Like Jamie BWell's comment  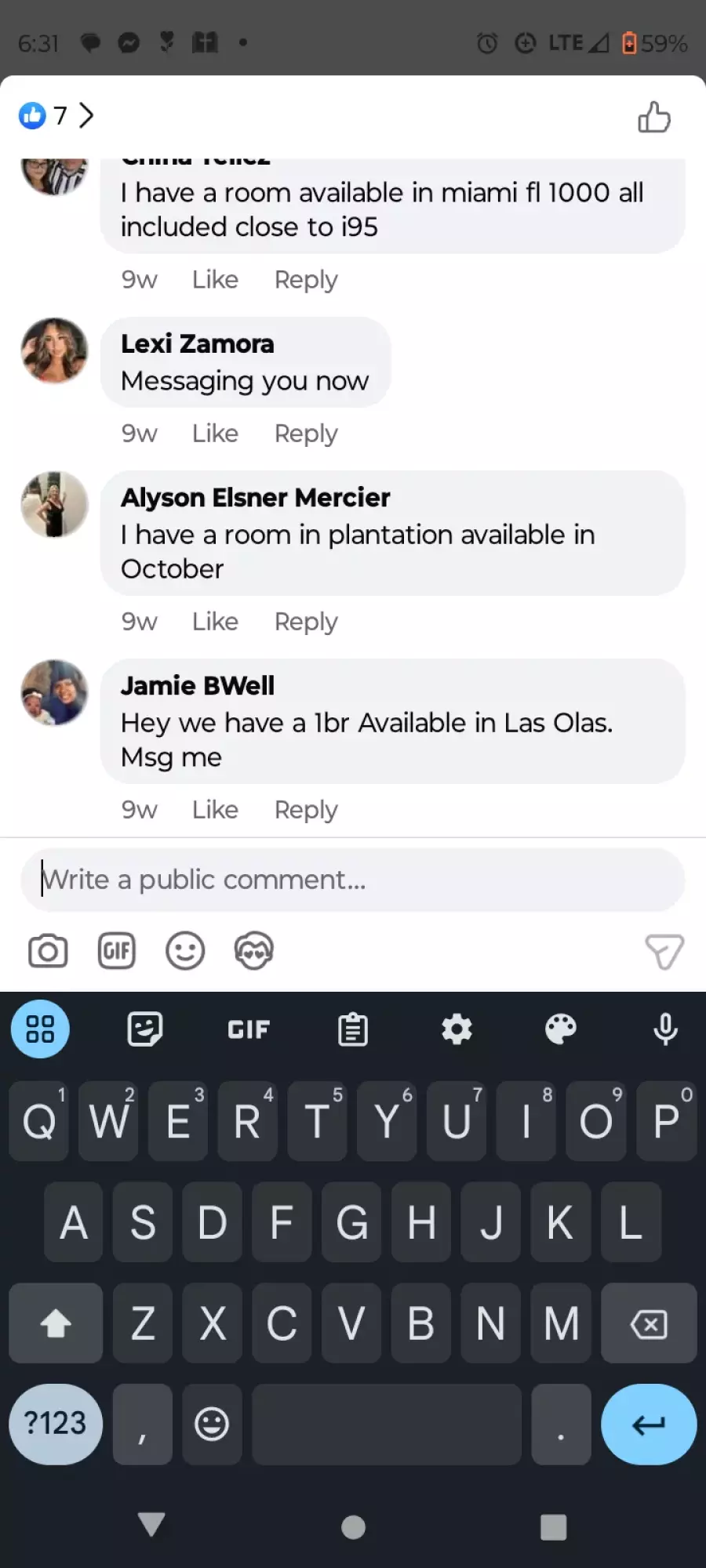point(215,809)
